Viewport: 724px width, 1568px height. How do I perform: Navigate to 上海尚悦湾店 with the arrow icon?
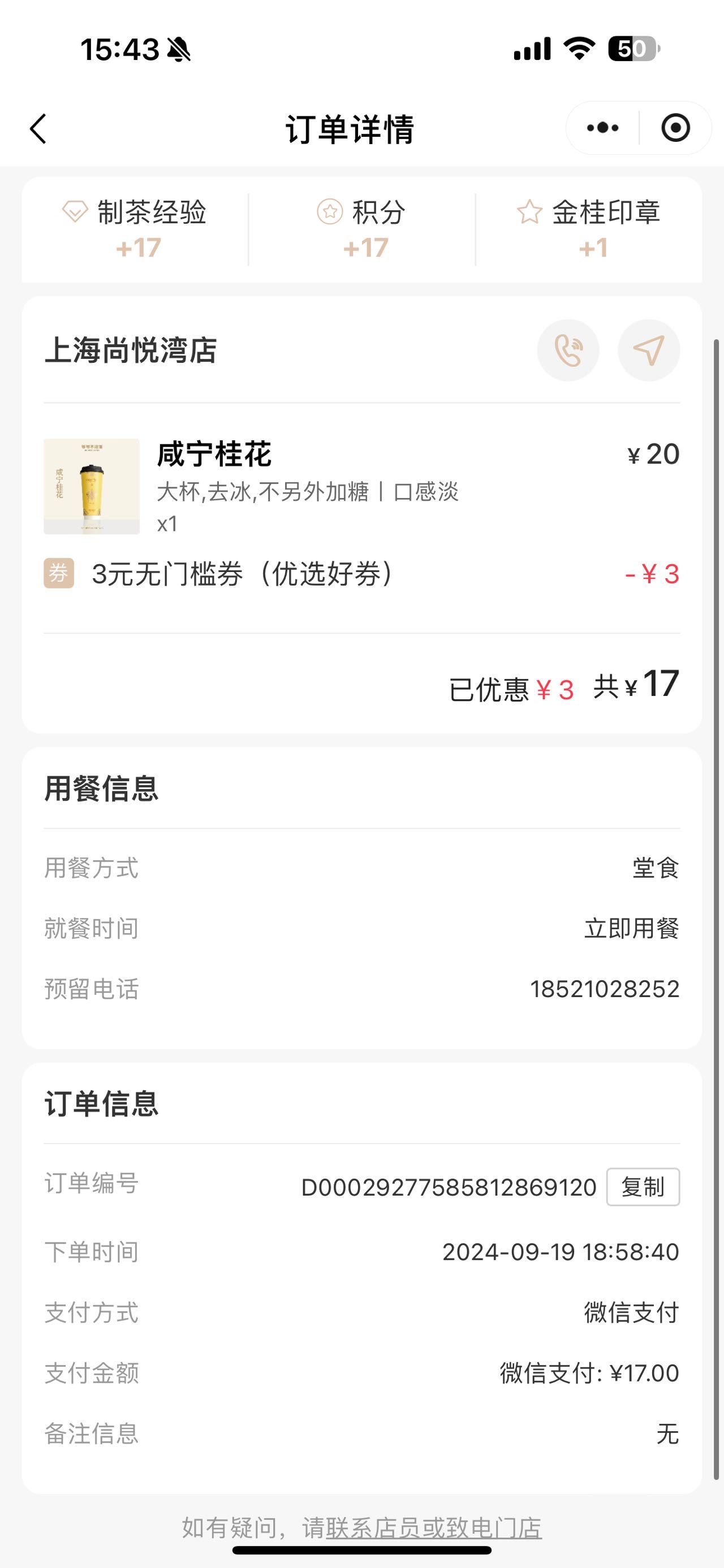pyautogui.click(x=649, y=350)
